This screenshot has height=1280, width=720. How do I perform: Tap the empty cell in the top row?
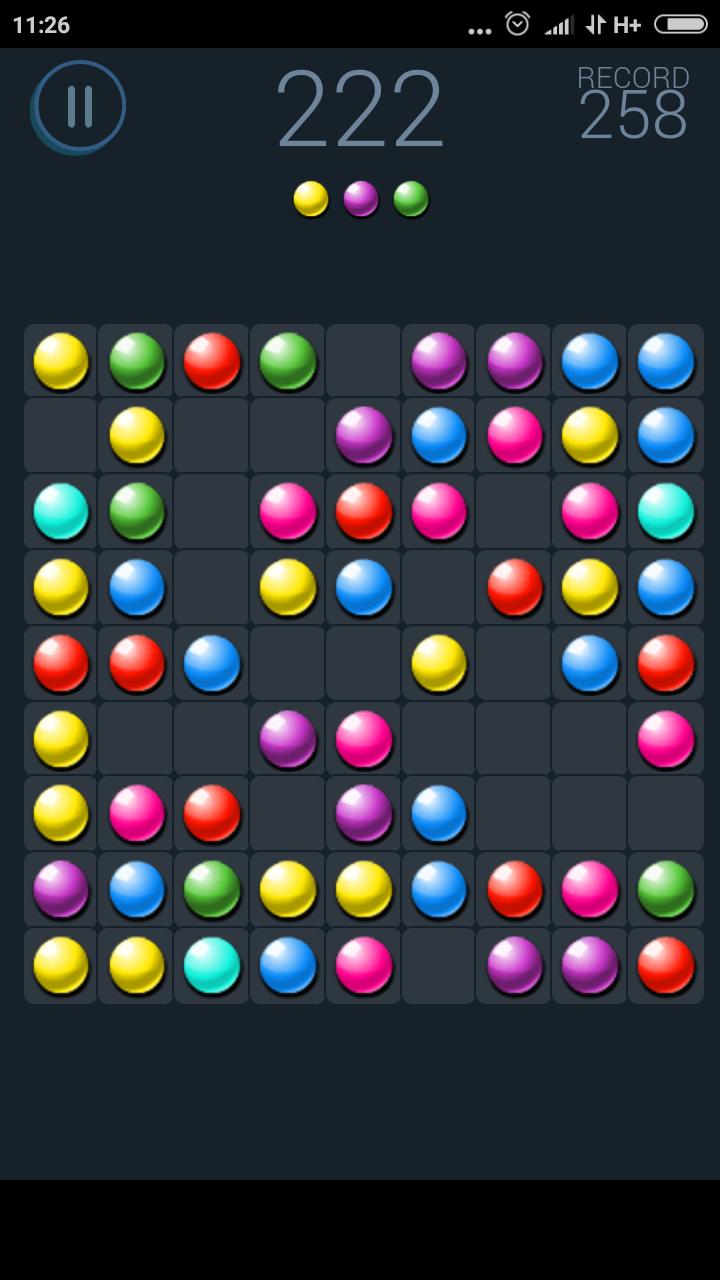(x=363, y=361)
